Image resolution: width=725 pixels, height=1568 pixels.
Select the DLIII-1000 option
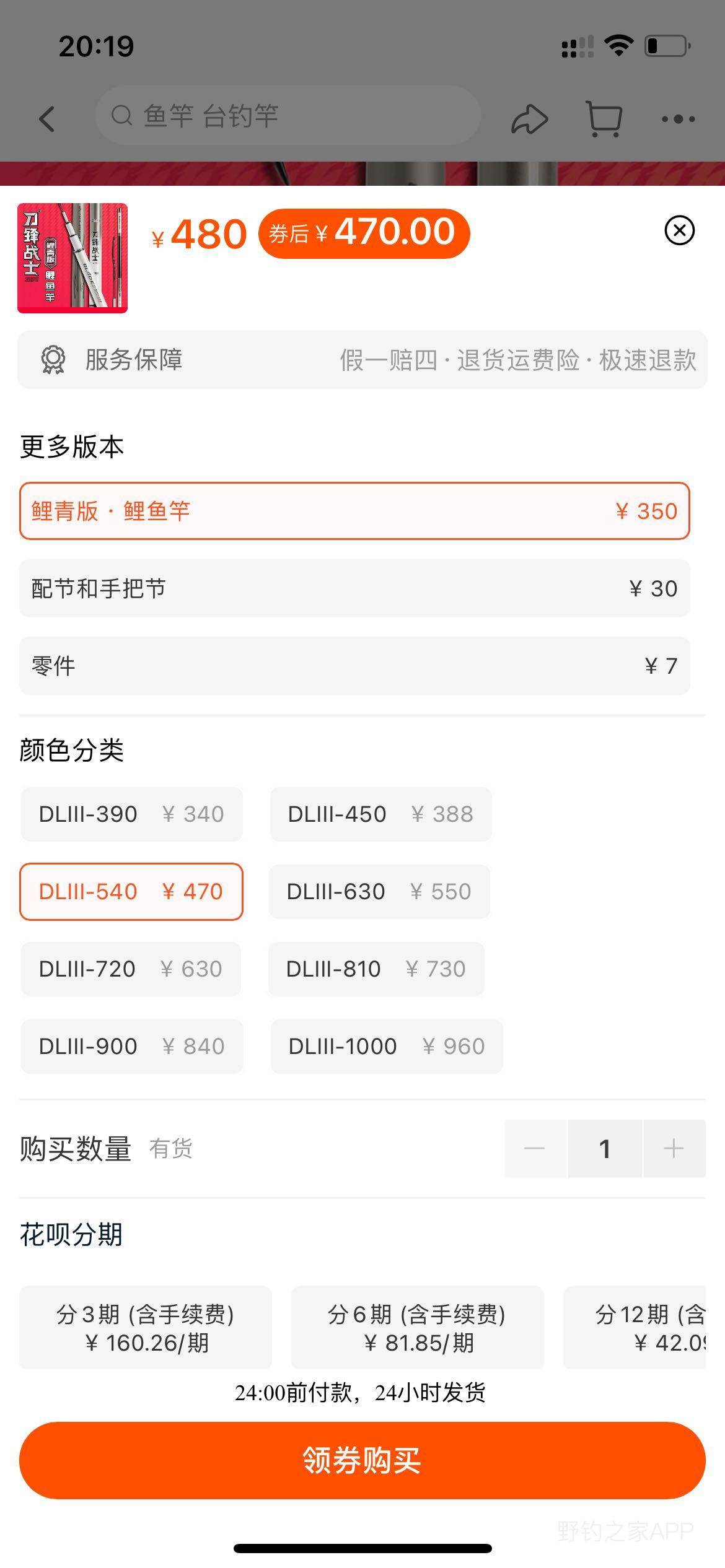pos(387,1046)
